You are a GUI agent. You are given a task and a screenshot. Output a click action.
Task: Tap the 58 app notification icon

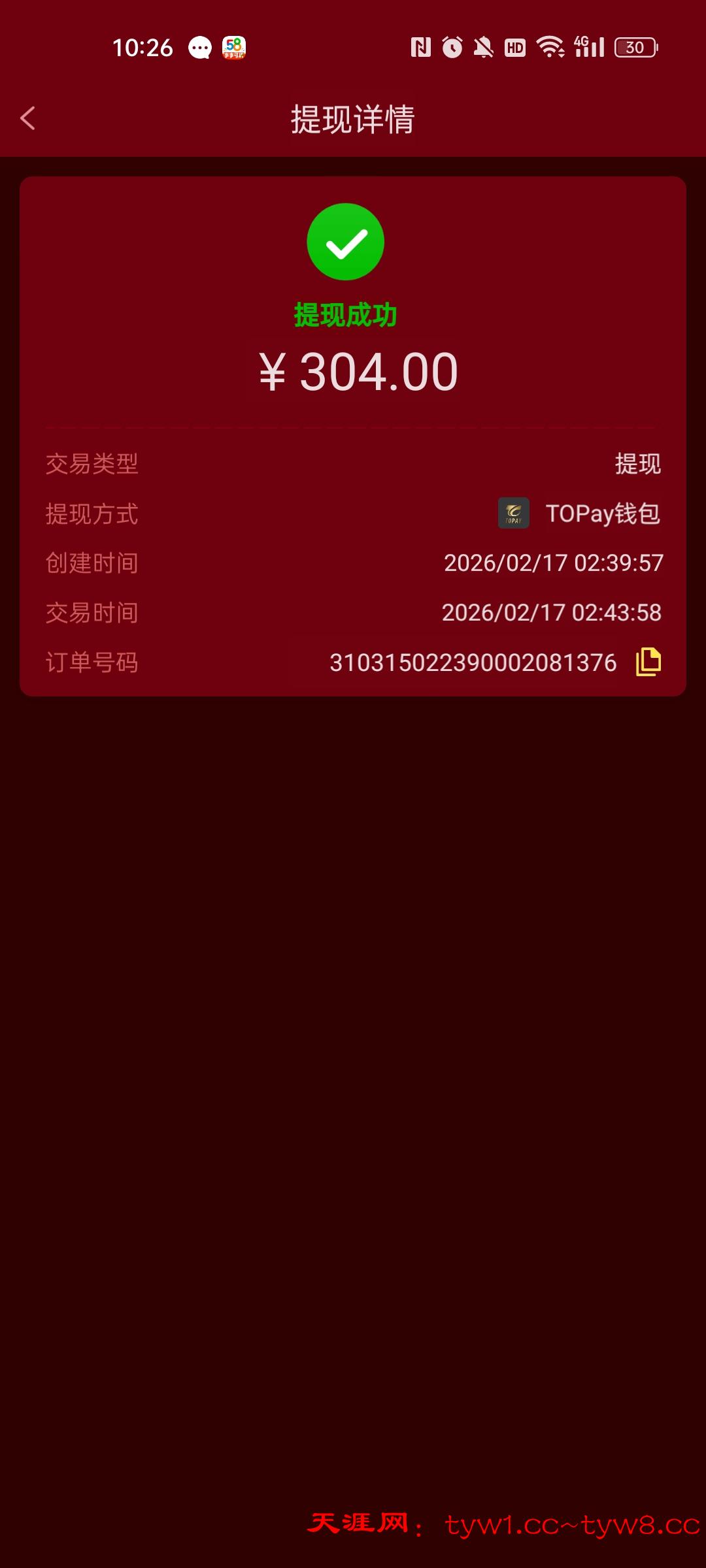(235, 48)
